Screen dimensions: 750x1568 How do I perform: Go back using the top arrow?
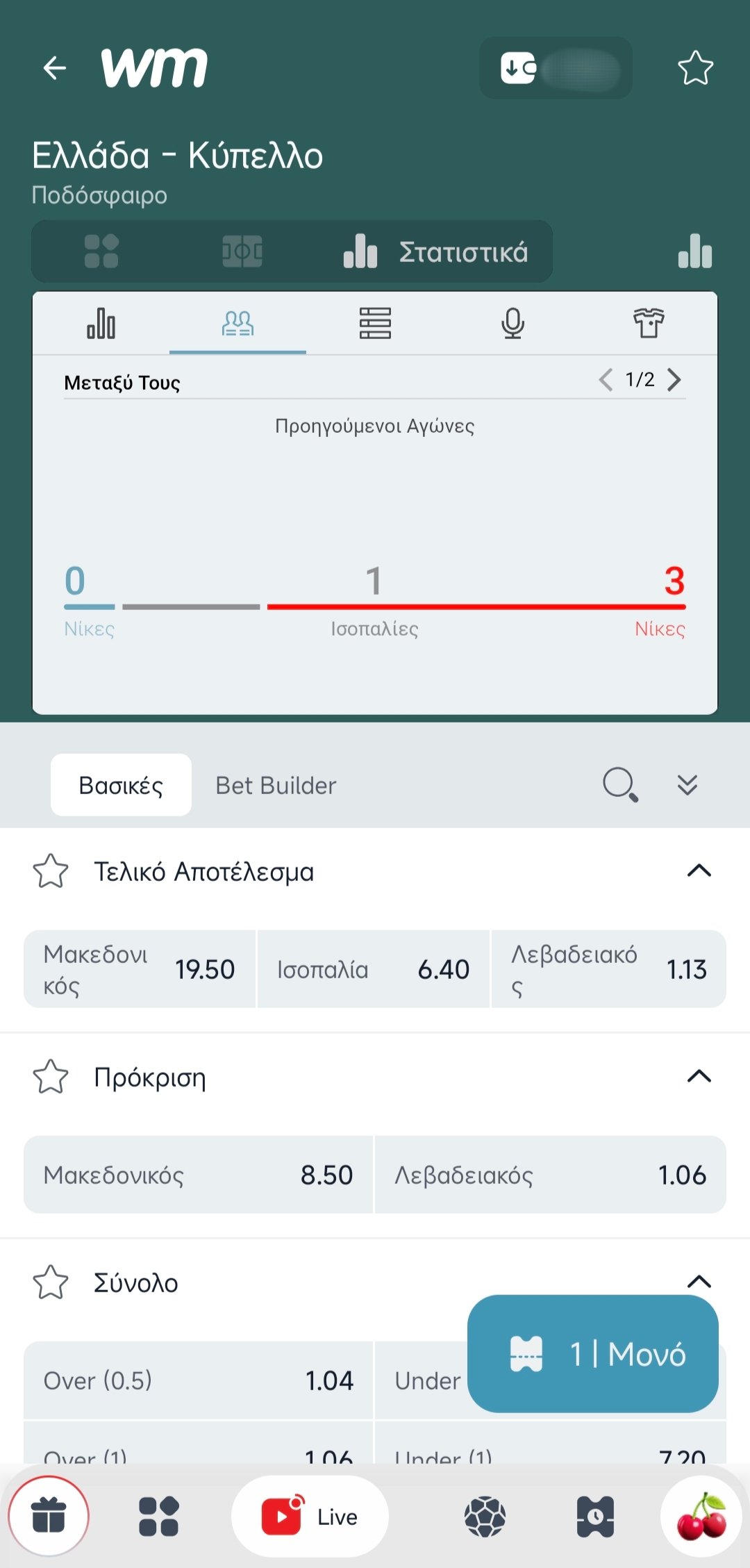pos(54,68)
